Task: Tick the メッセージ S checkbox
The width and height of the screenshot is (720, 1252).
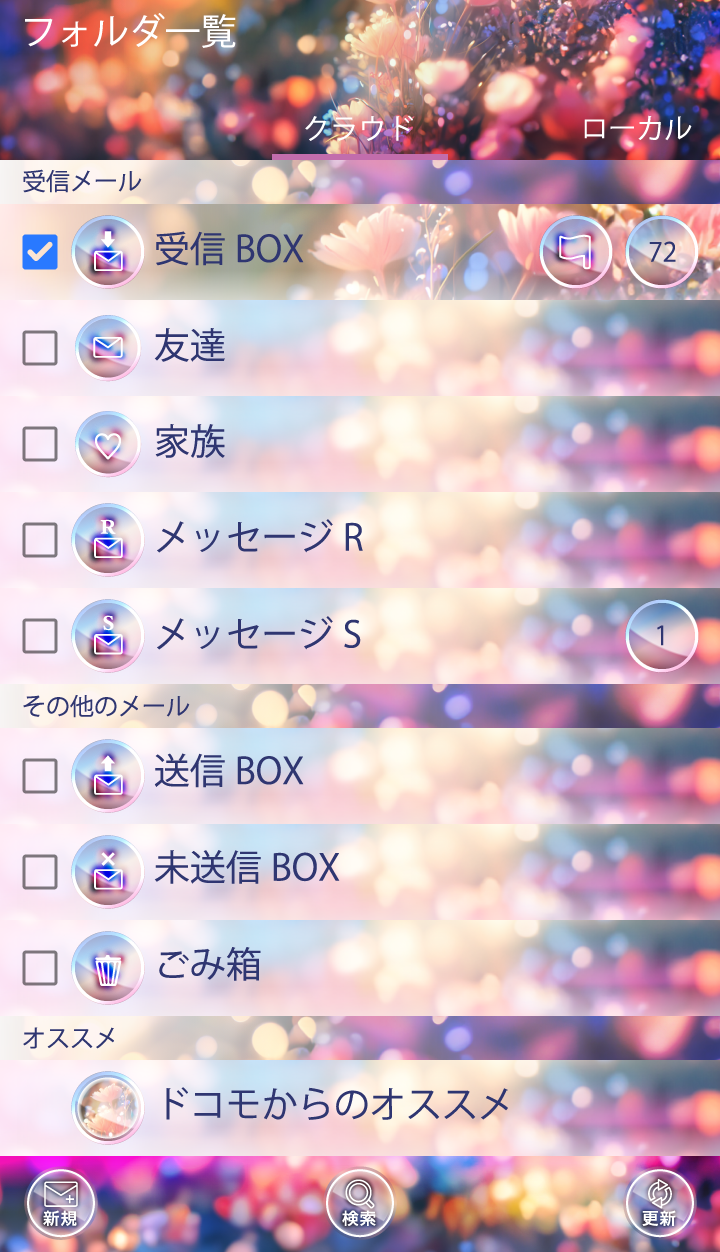Action: click(x=40, y=636)
